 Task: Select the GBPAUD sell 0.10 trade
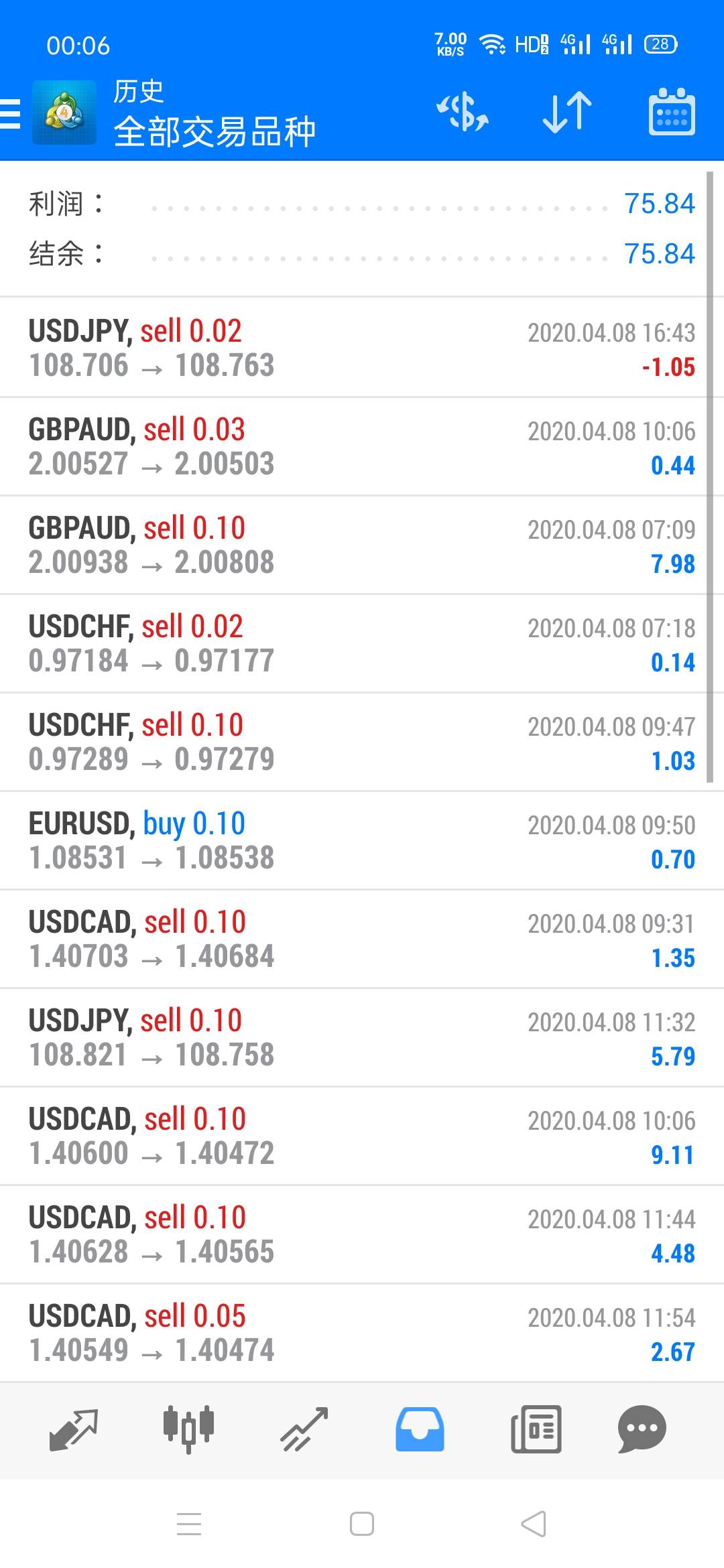pyautogui.click(x=362, y=545)
